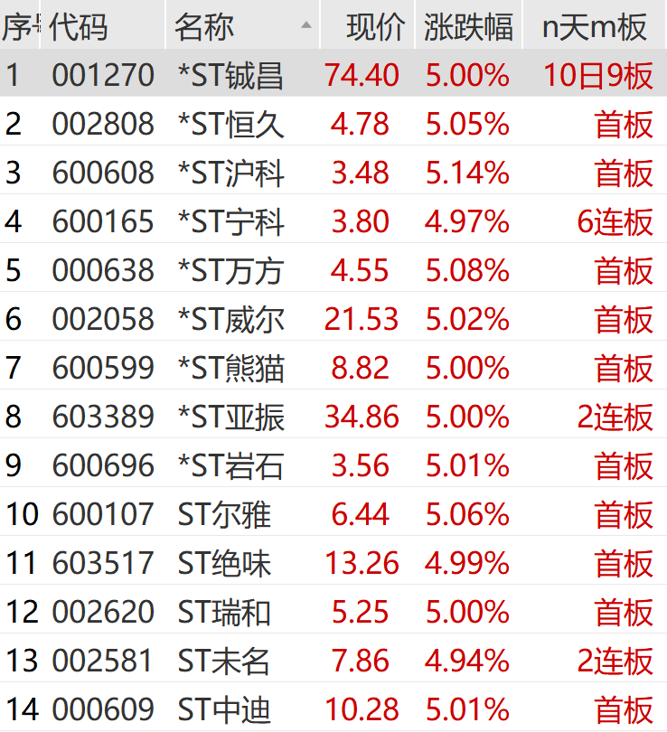
Task: Sort stocks by 涨跌幅 header
Action: click(x=467, y=26)
